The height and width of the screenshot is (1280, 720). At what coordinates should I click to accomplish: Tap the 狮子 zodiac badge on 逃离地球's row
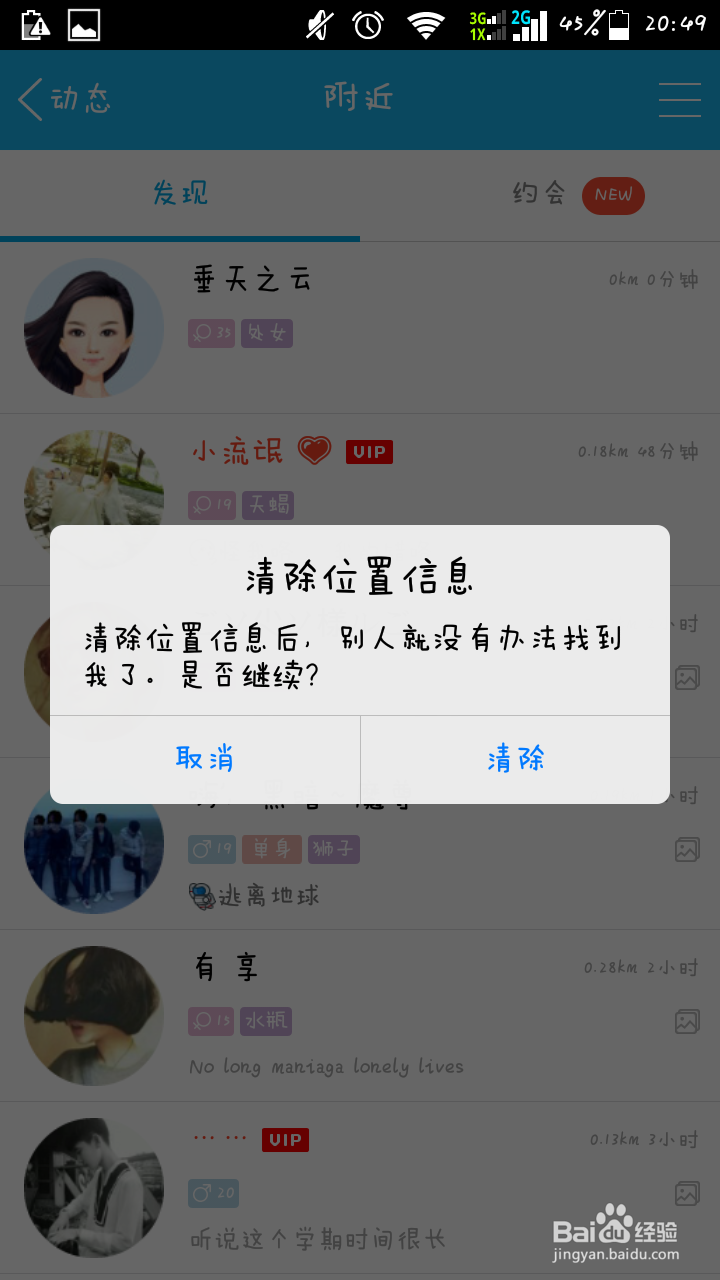334,850
